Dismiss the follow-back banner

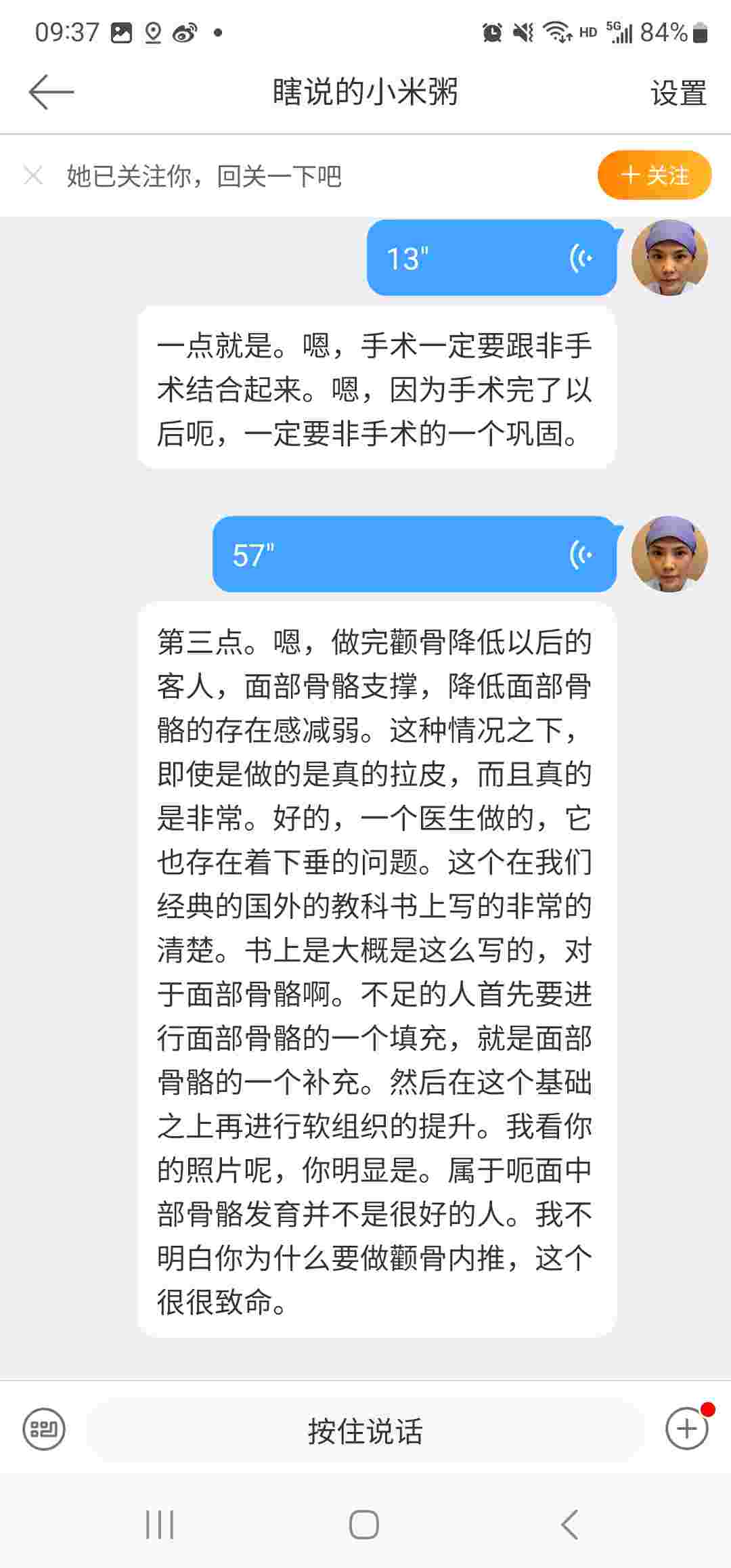coord(32,176)
